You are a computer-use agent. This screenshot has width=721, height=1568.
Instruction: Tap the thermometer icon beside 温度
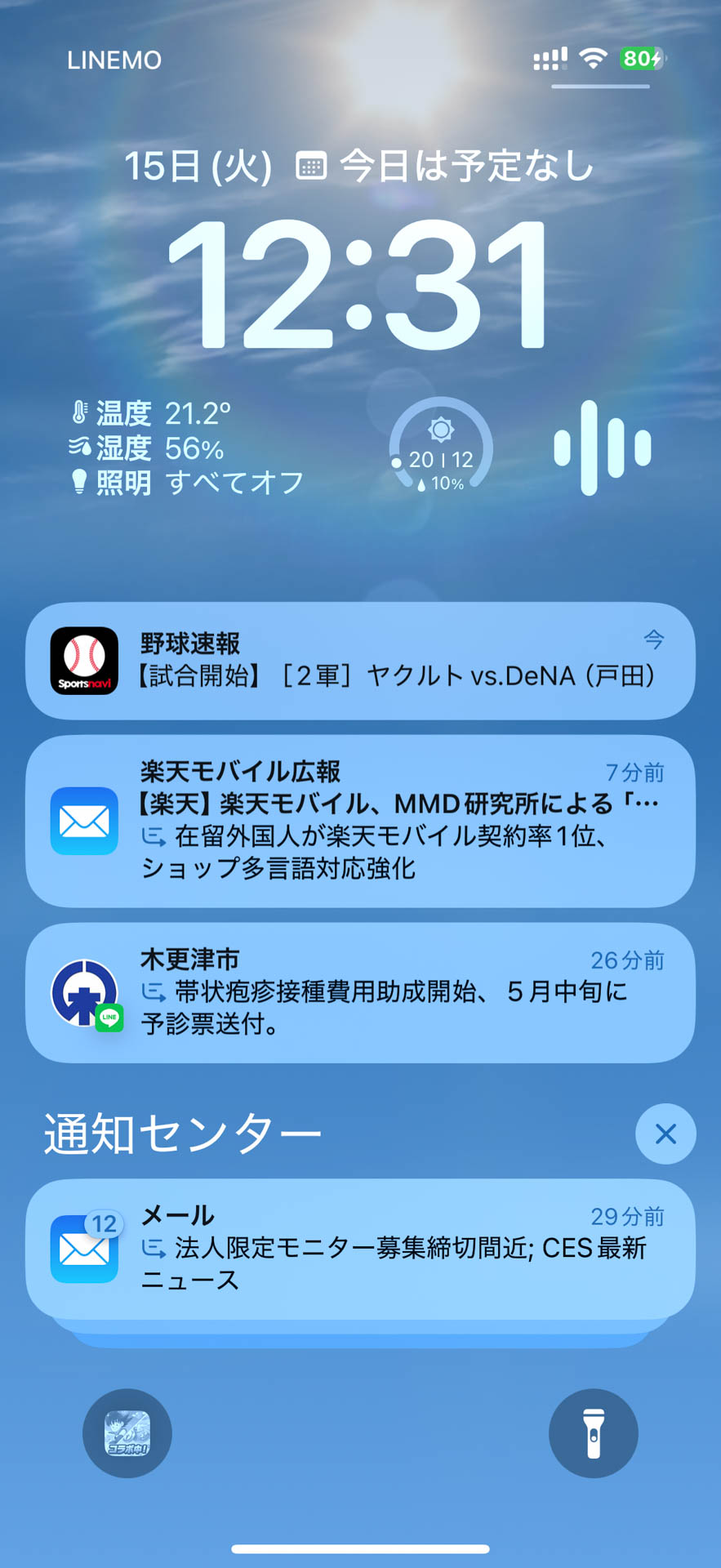pos(79,413)
